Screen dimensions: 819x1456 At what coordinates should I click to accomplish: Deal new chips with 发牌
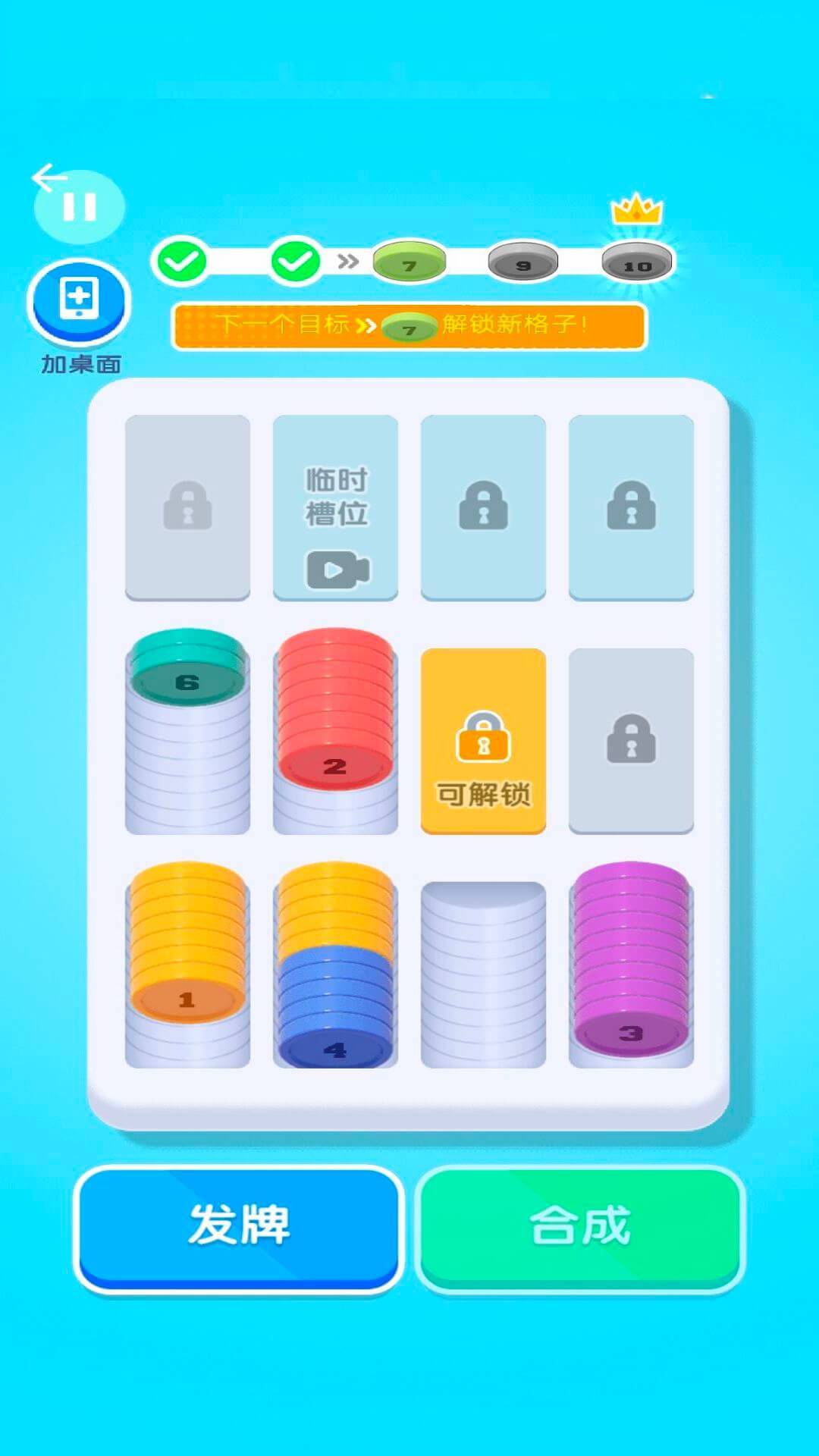tap(239, 1225)
